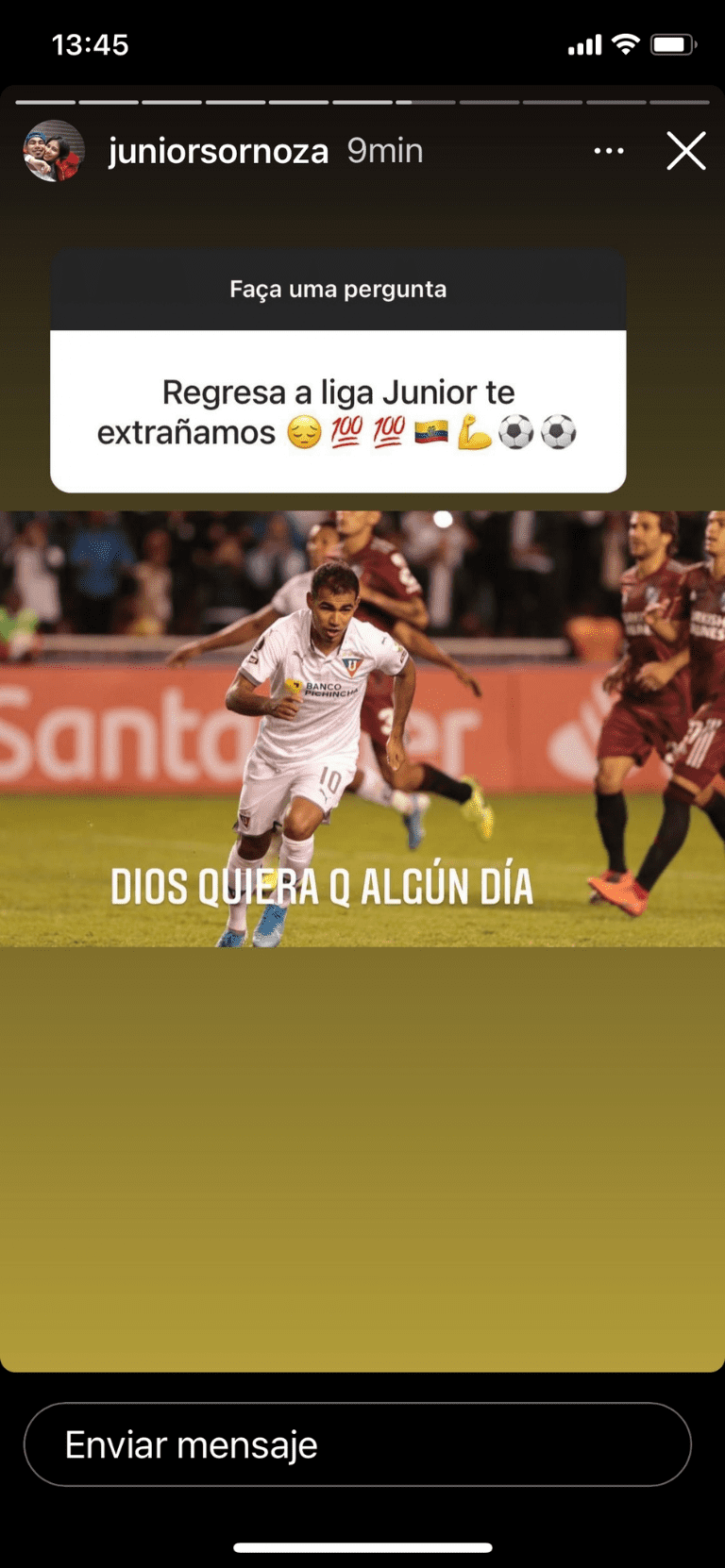Tap the juniorsornoza username
The image size is (725, 1568).
[x=218, y=151]
